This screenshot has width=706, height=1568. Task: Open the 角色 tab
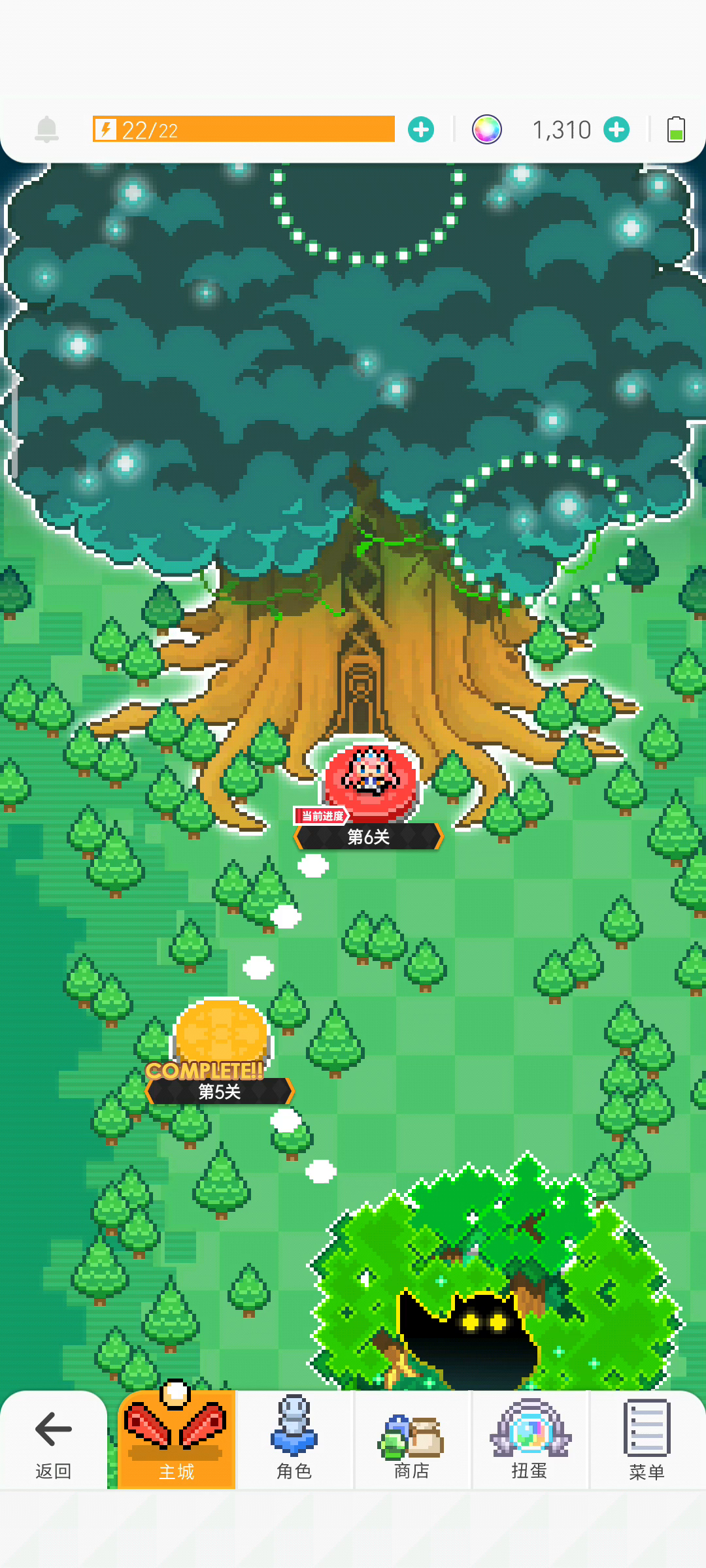click(x=294, y=1440)
